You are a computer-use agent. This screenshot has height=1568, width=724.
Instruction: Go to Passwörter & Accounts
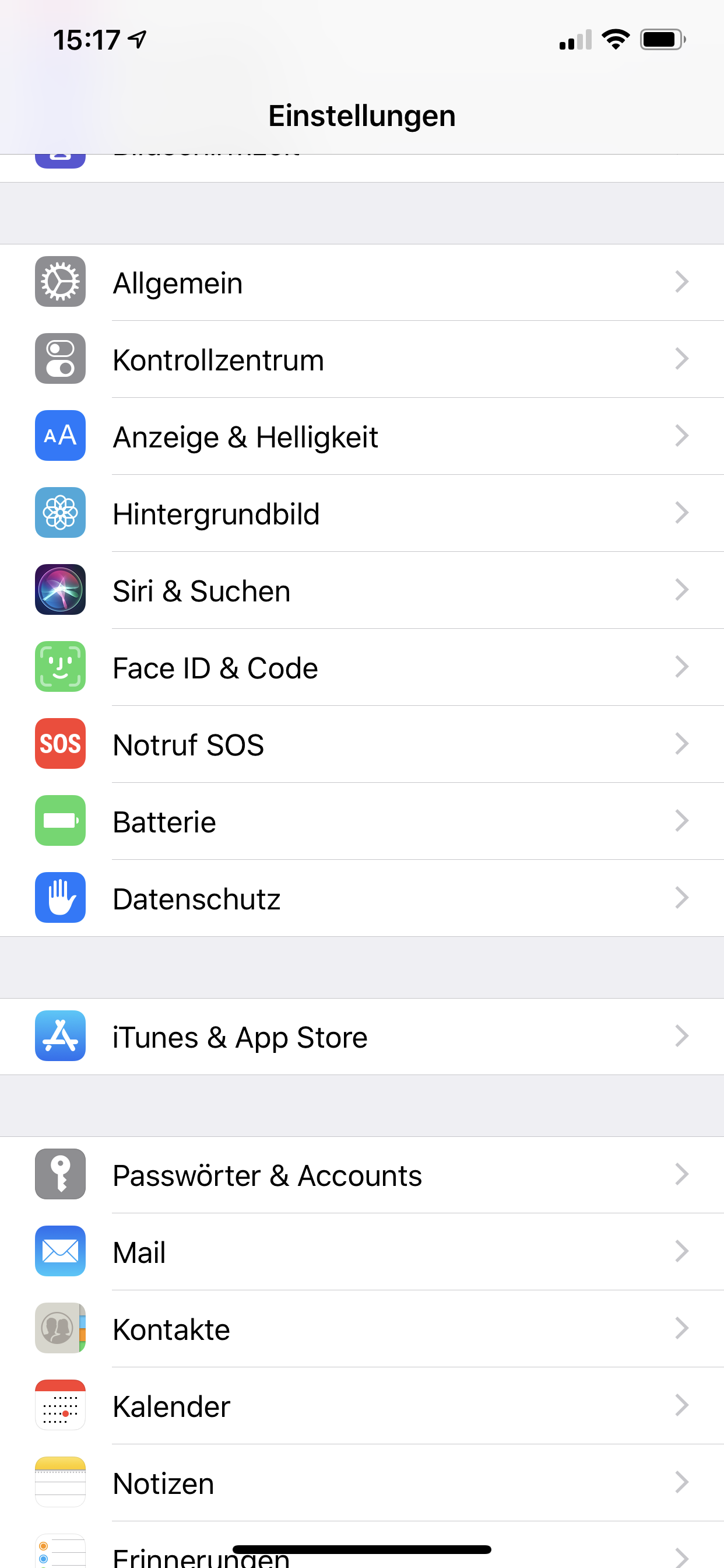click(361, 1175)
